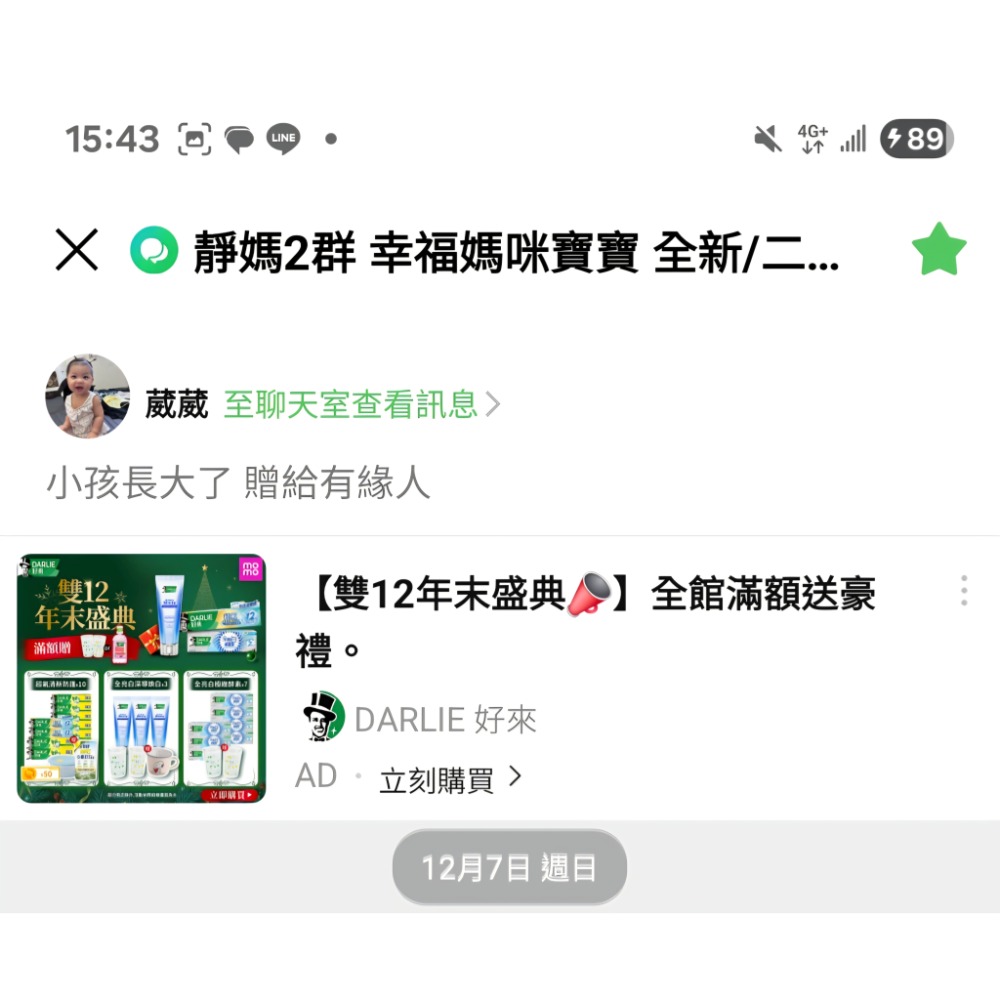Open 至聊天室查看訊息 link
The height and width of the screenshot is (1000, 1000).
(361, 405)
